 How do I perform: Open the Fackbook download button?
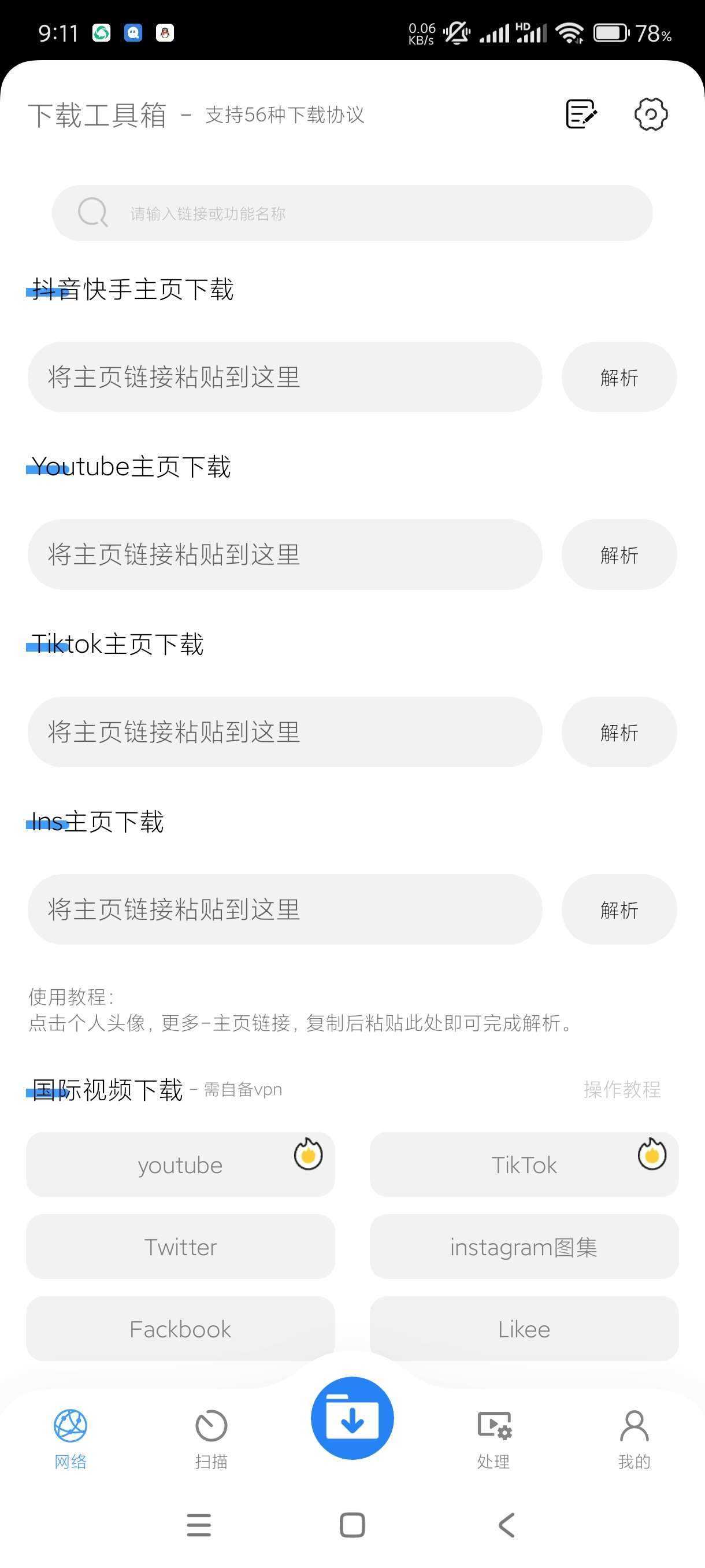180,1329
